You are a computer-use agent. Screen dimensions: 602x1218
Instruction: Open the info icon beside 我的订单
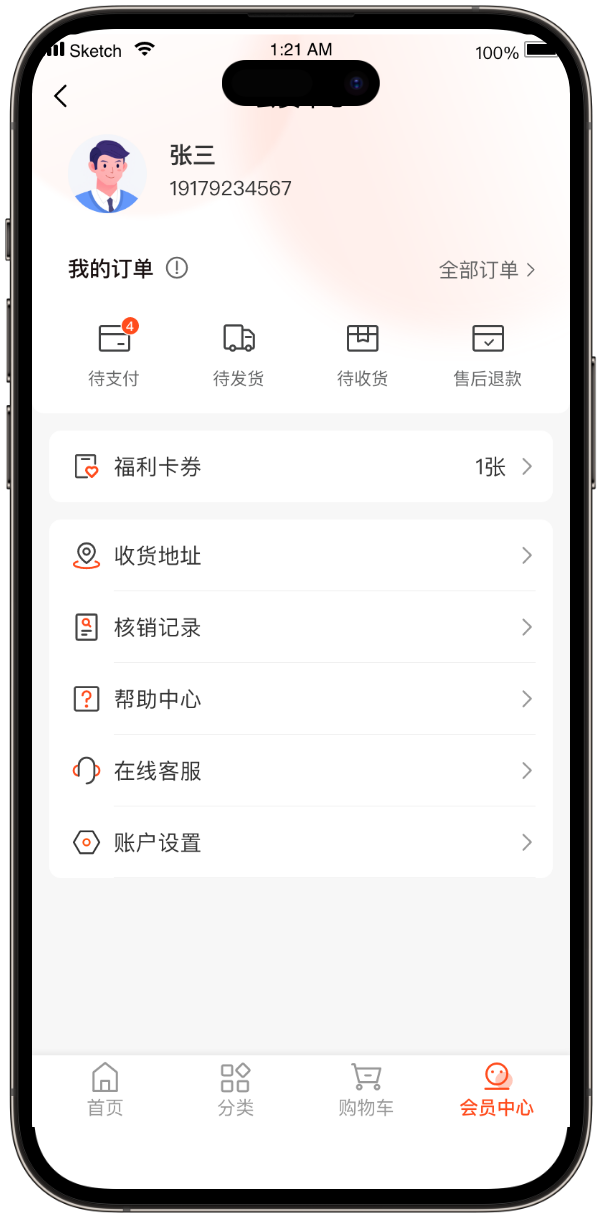(x=177, y=268)
